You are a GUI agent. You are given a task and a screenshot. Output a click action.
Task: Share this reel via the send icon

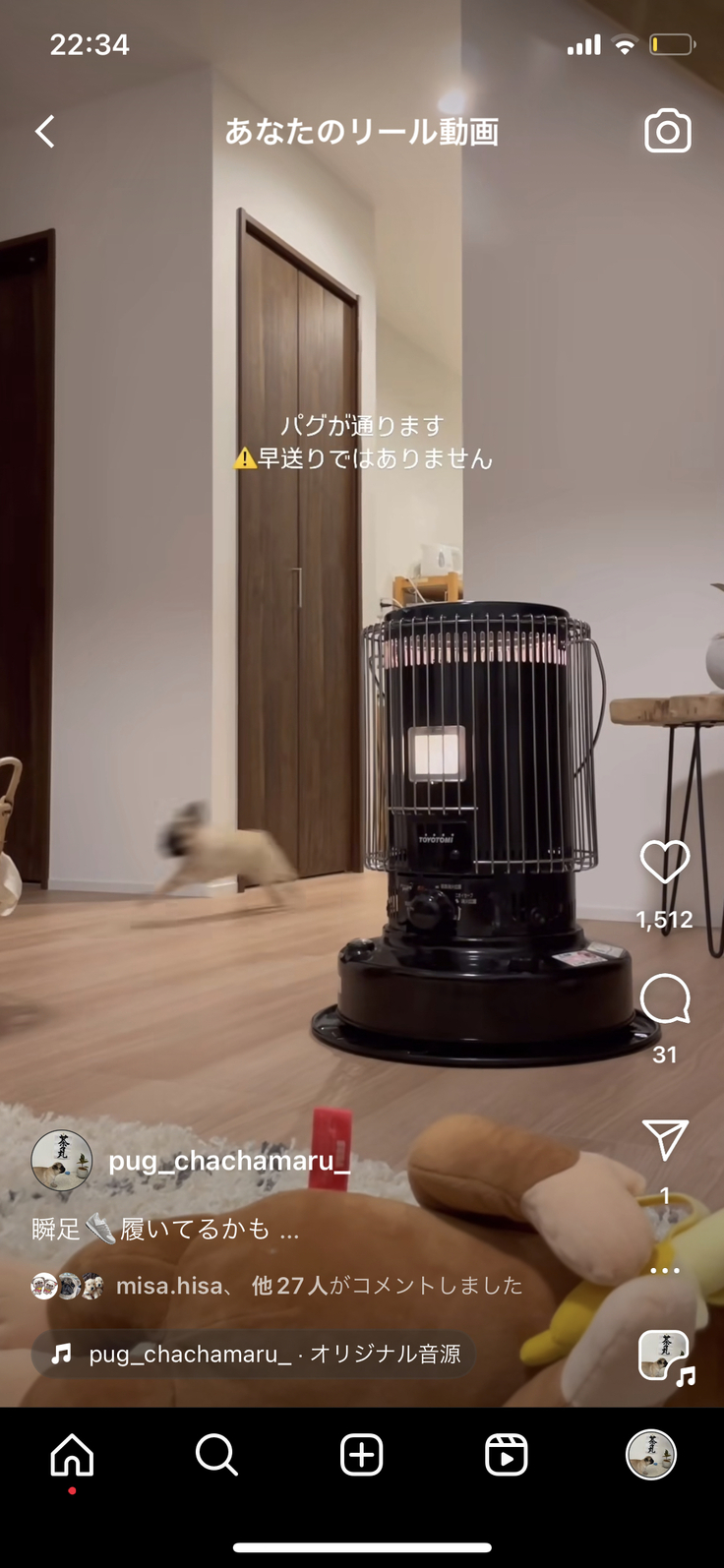coord(665,1140)
